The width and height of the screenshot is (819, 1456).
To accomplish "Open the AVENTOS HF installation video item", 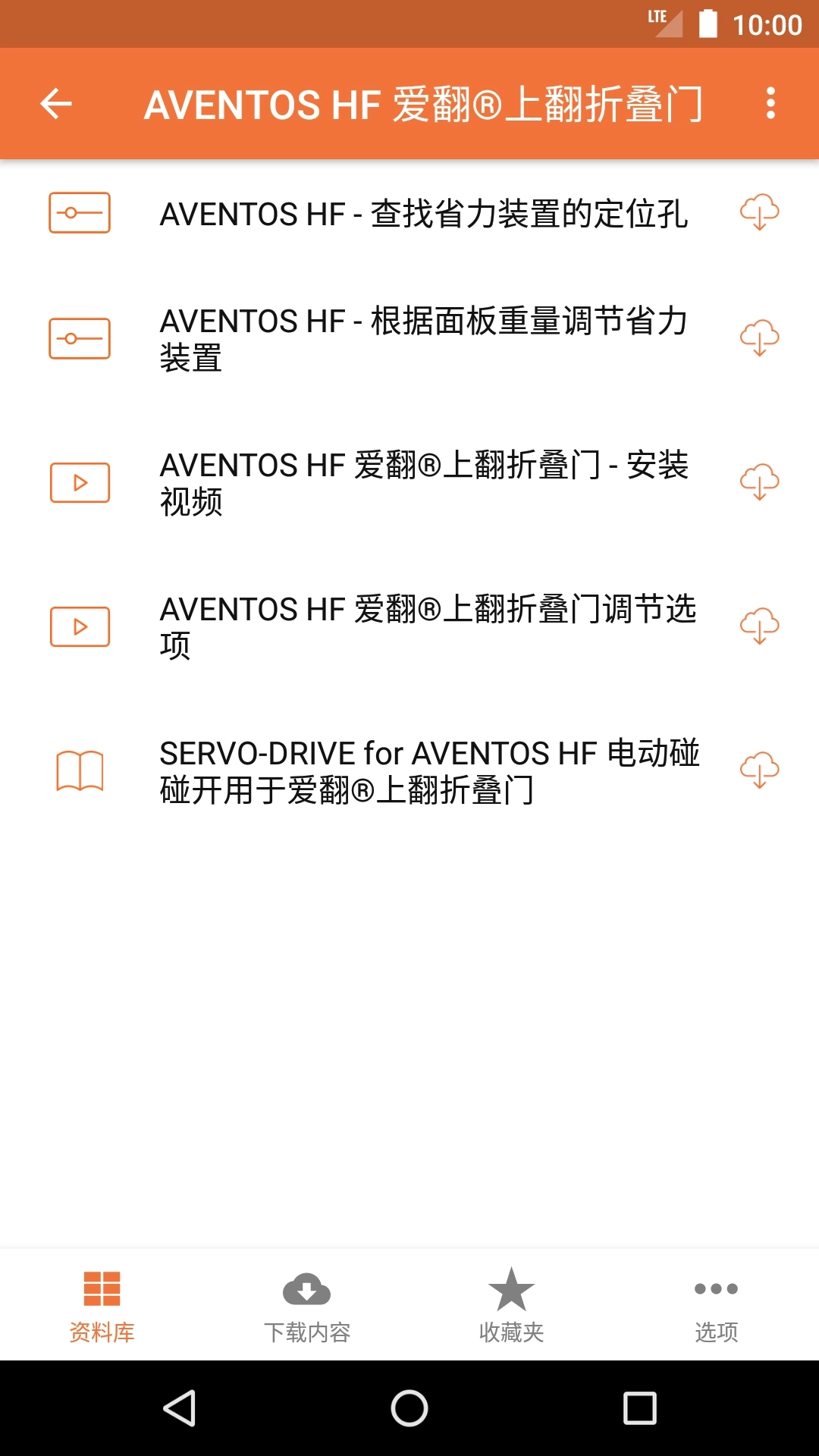I will pos(425,482).
